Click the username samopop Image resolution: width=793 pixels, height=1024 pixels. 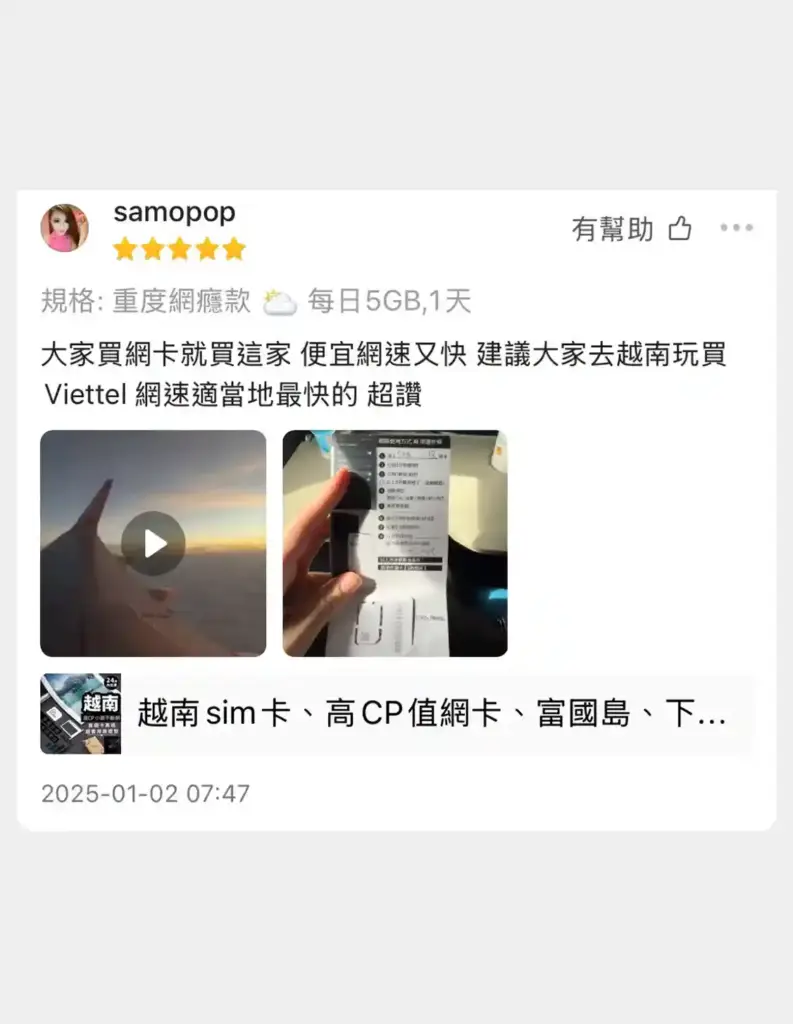point(176,211)
